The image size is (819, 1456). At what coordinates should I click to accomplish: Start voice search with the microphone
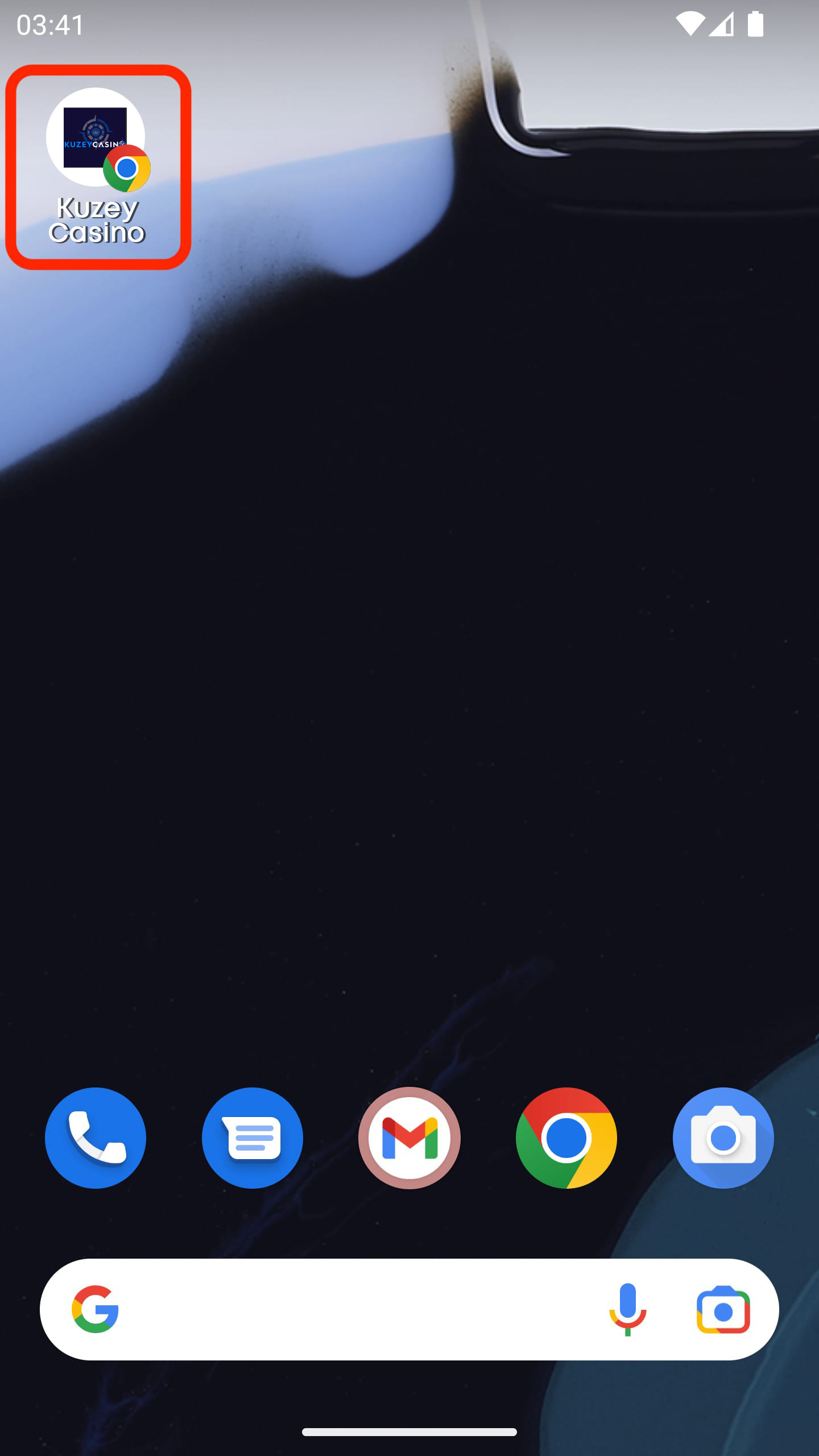(627, 1310)
